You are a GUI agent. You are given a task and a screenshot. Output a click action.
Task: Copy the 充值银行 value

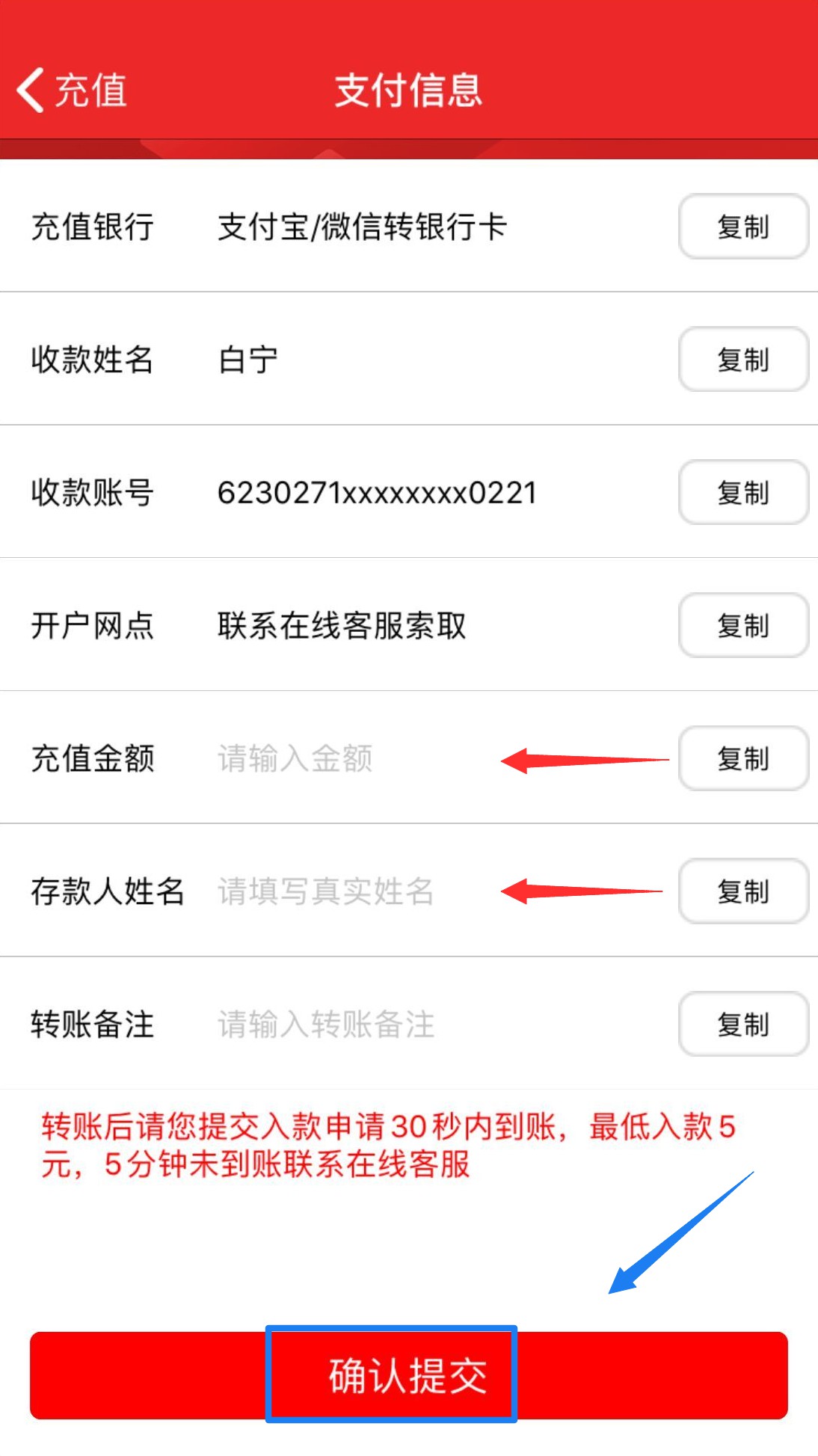742,227
